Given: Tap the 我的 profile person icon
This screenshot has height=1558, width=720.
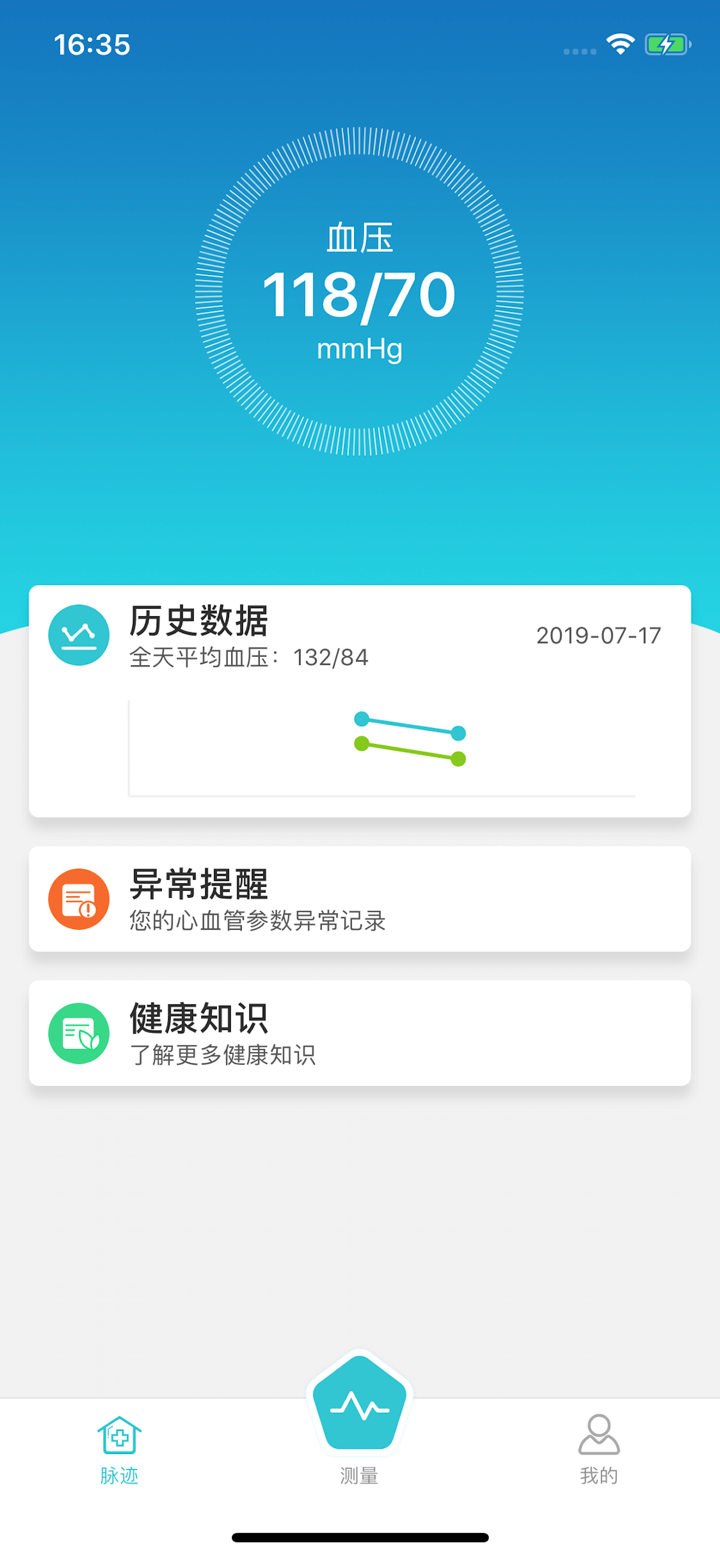Looking at the screenshot, I should [x=599, y=1433].
